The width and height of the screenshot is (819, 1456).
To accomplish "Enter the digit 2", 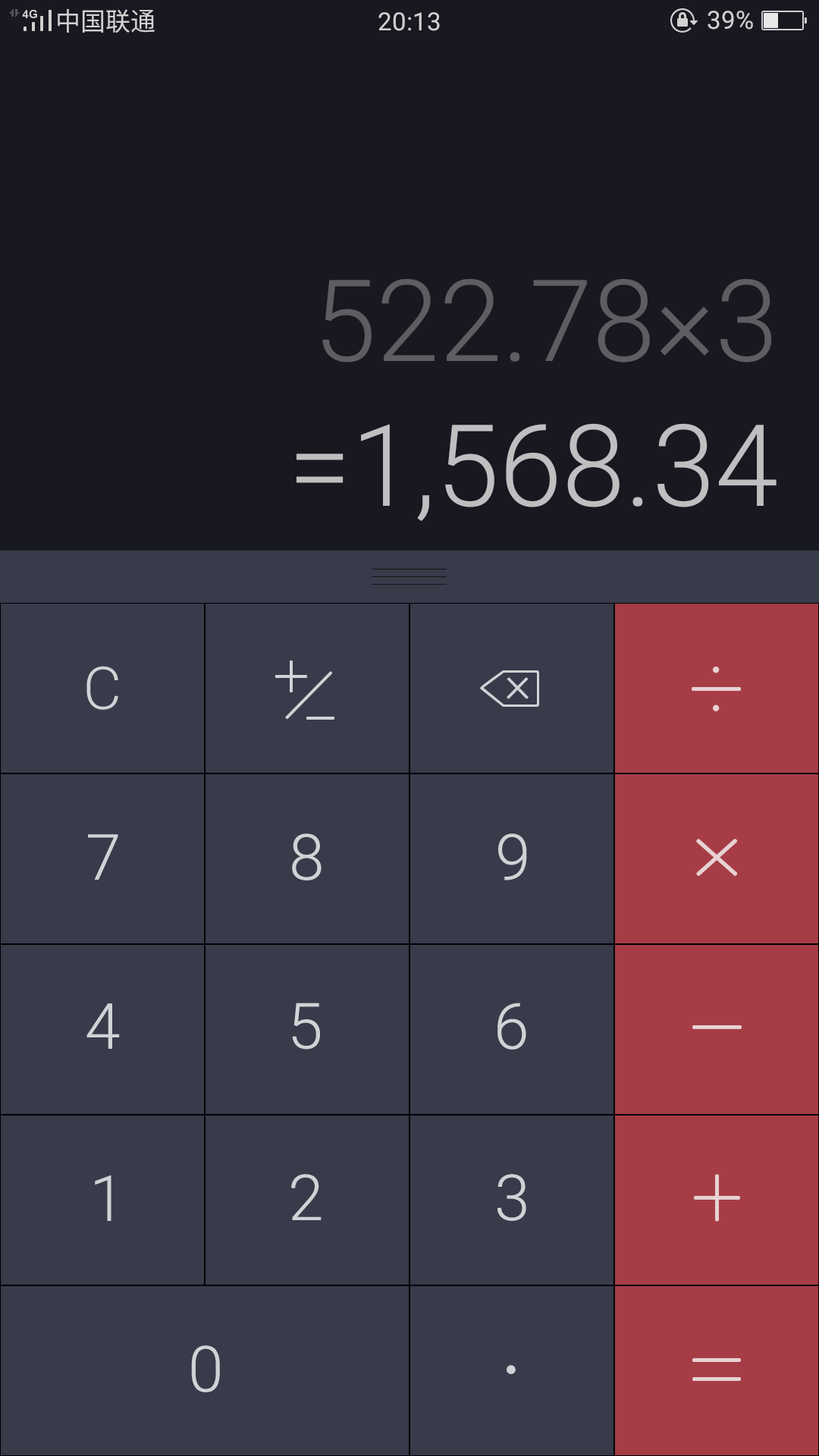I will pyautogui.click(x=307, y=1200).
